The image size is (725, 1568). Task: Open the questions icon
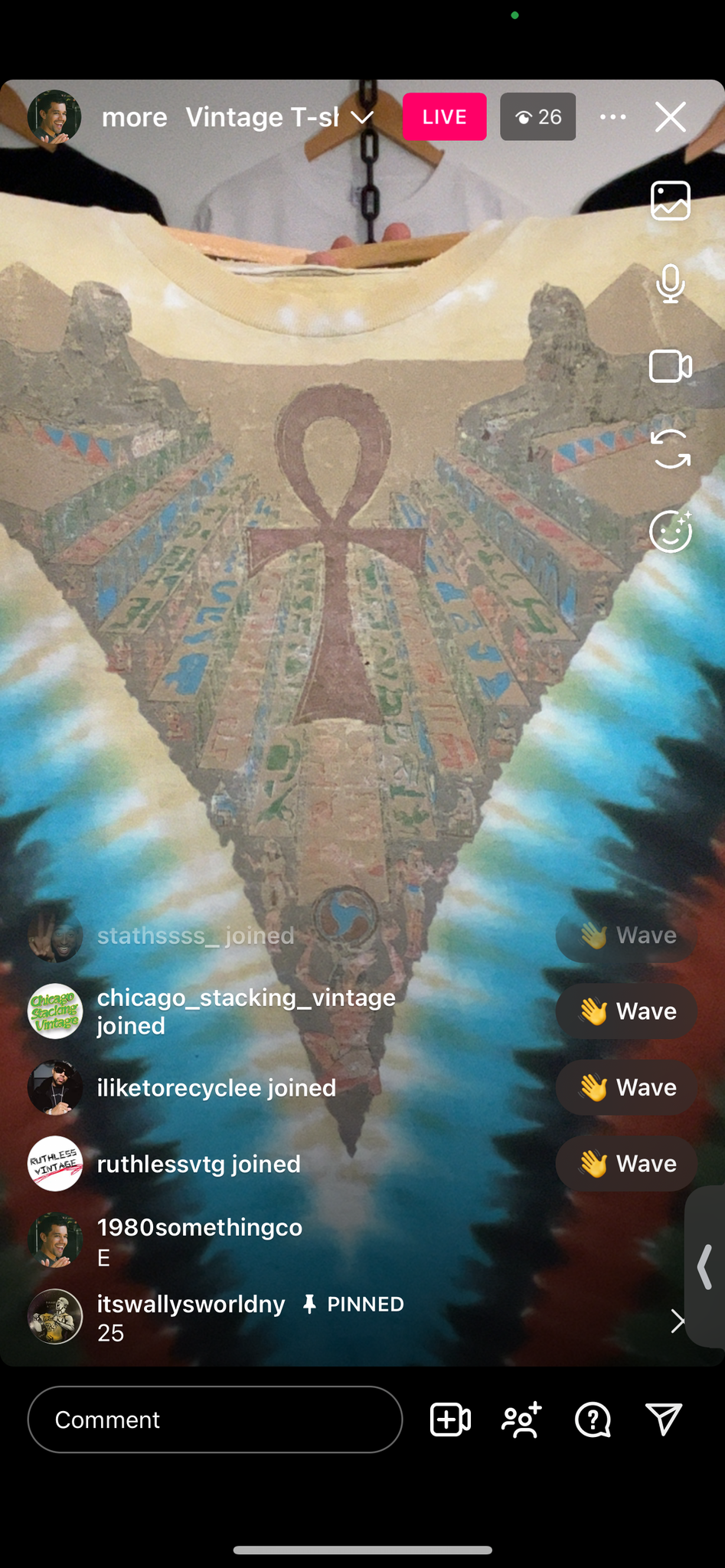pos(593,1419)
